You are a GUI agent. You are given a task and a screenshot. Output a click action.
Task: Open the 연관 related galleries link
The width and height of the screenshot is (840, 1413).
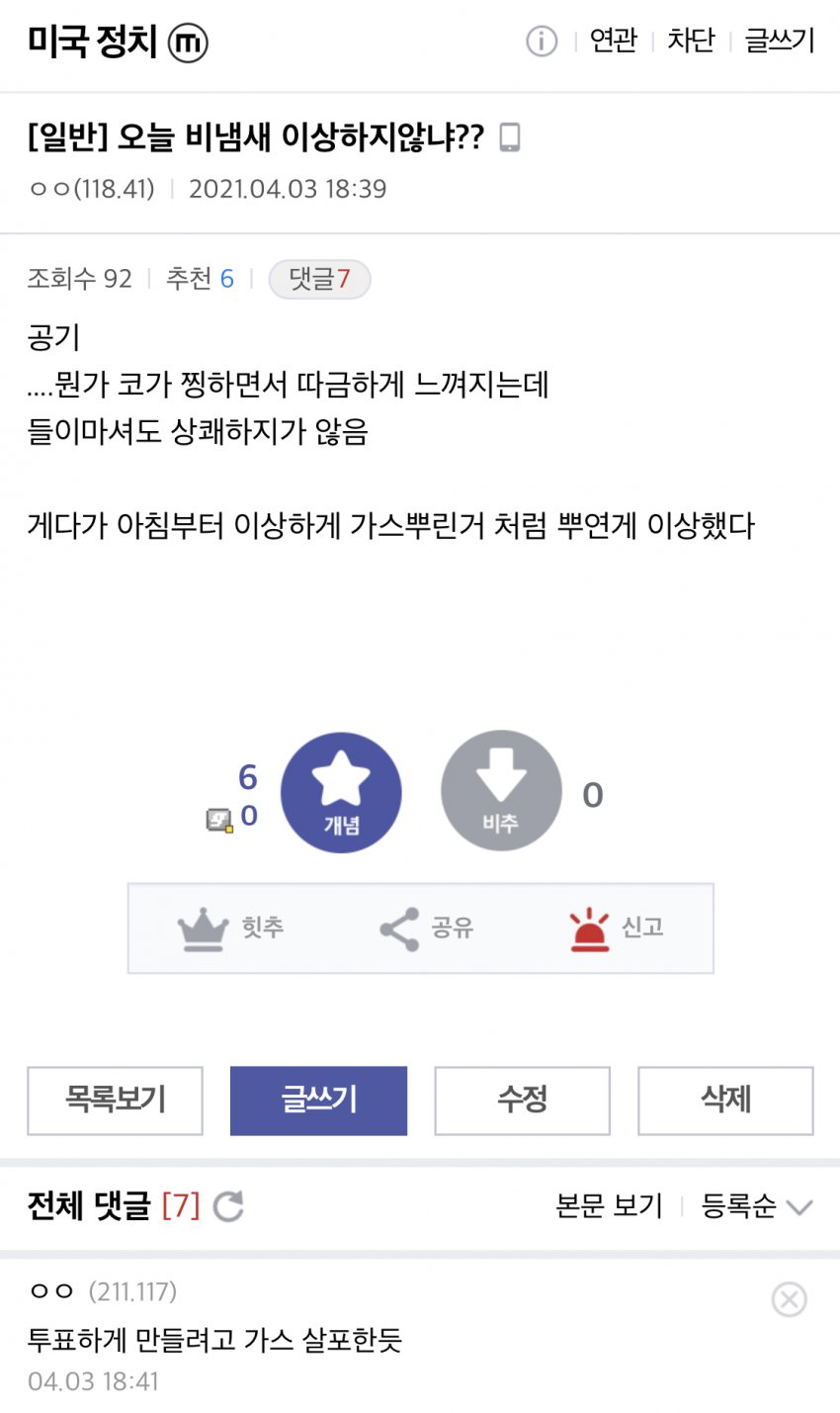click(x=613, y=41)
